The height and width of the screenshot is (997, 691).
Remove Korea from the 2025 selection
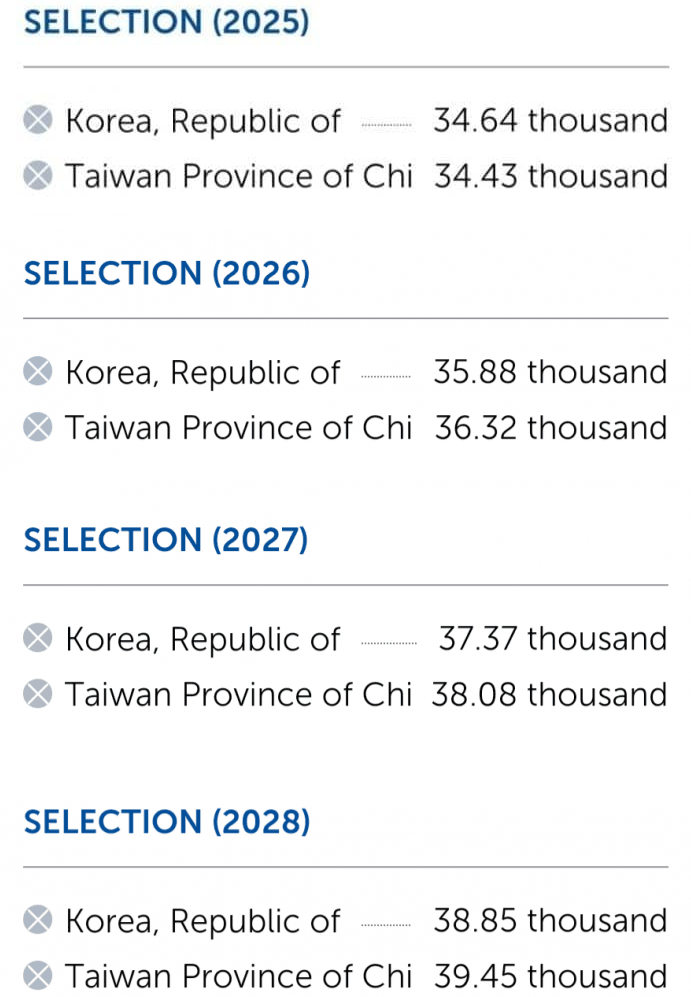[x=38, y=120]
